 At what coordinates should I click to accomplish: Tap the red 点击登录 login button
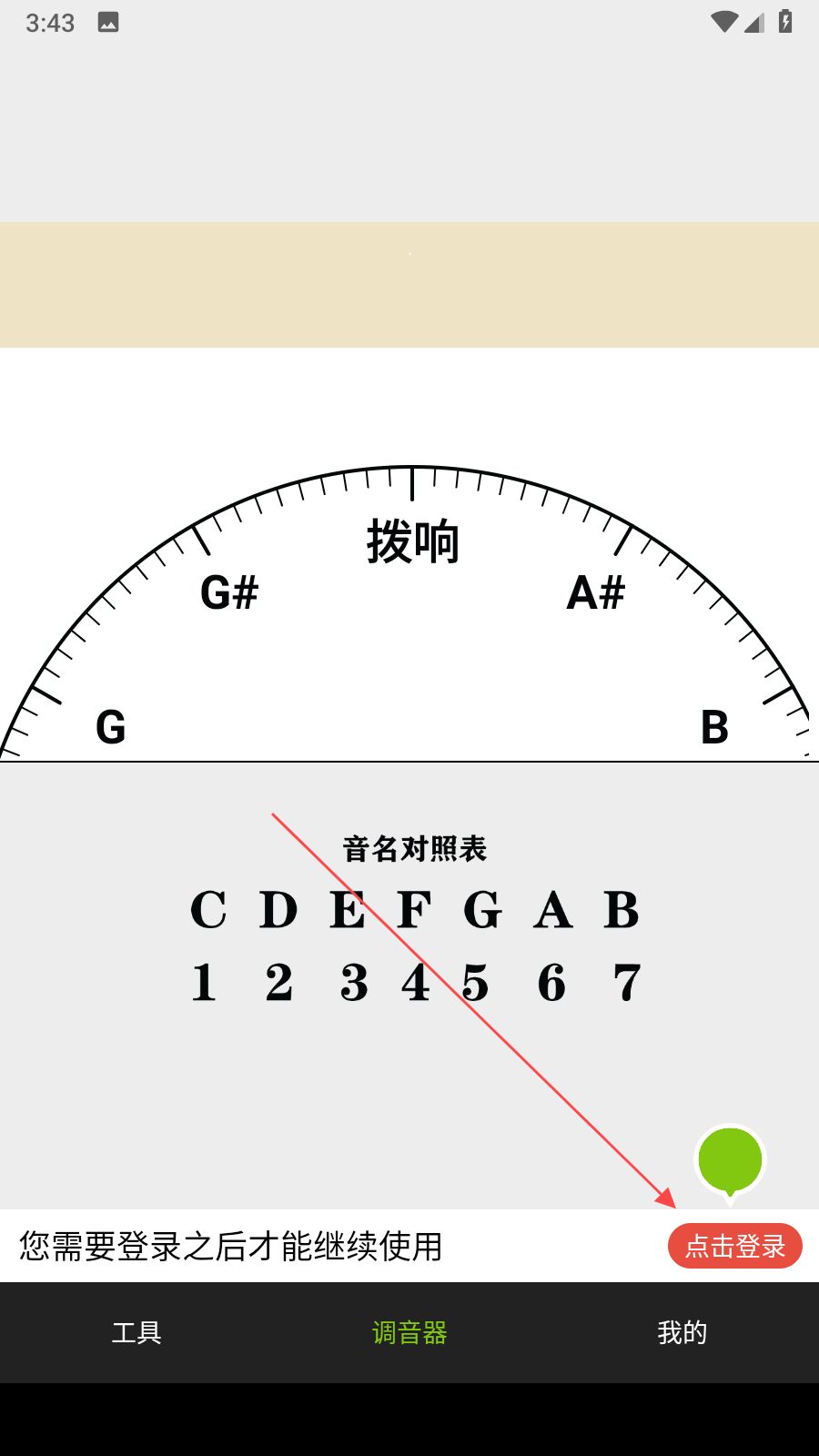pyautogui.click(x=734, y=1246)
